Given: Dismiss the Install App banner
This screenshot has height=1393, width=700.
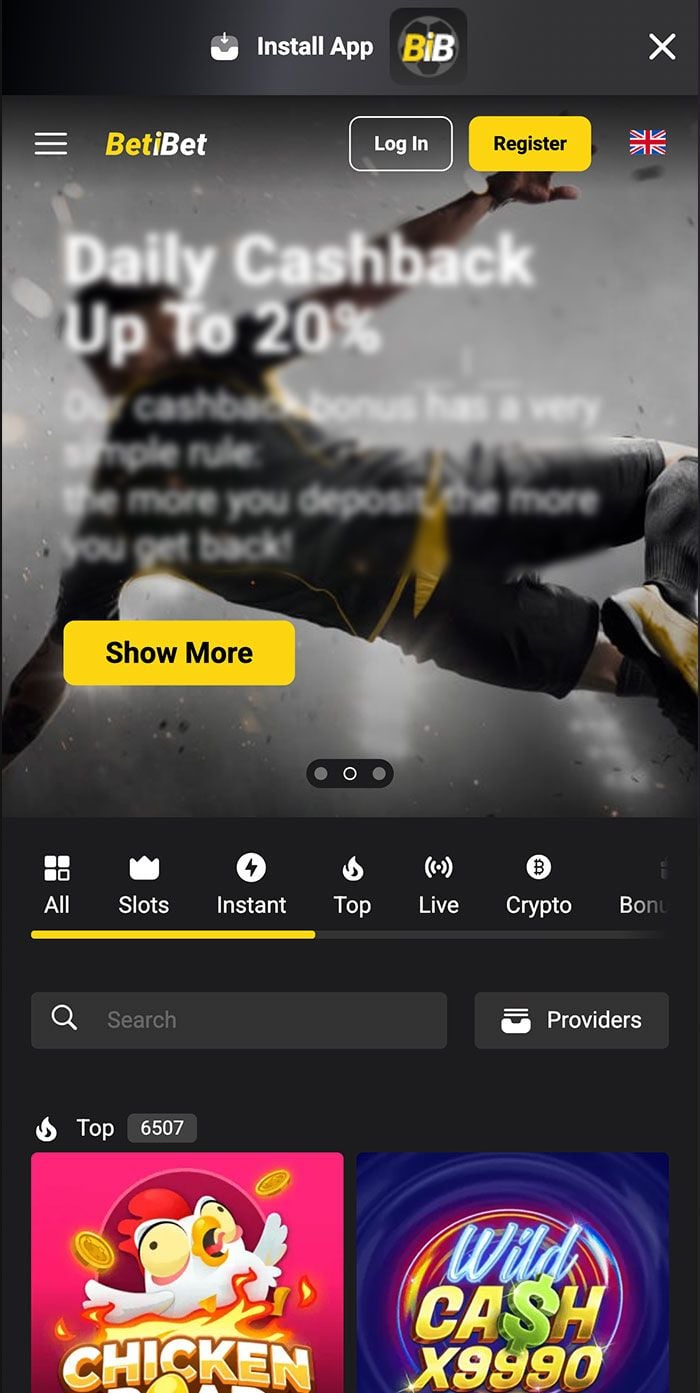Looking at the screenshot, I should click(x=662, y=46).
